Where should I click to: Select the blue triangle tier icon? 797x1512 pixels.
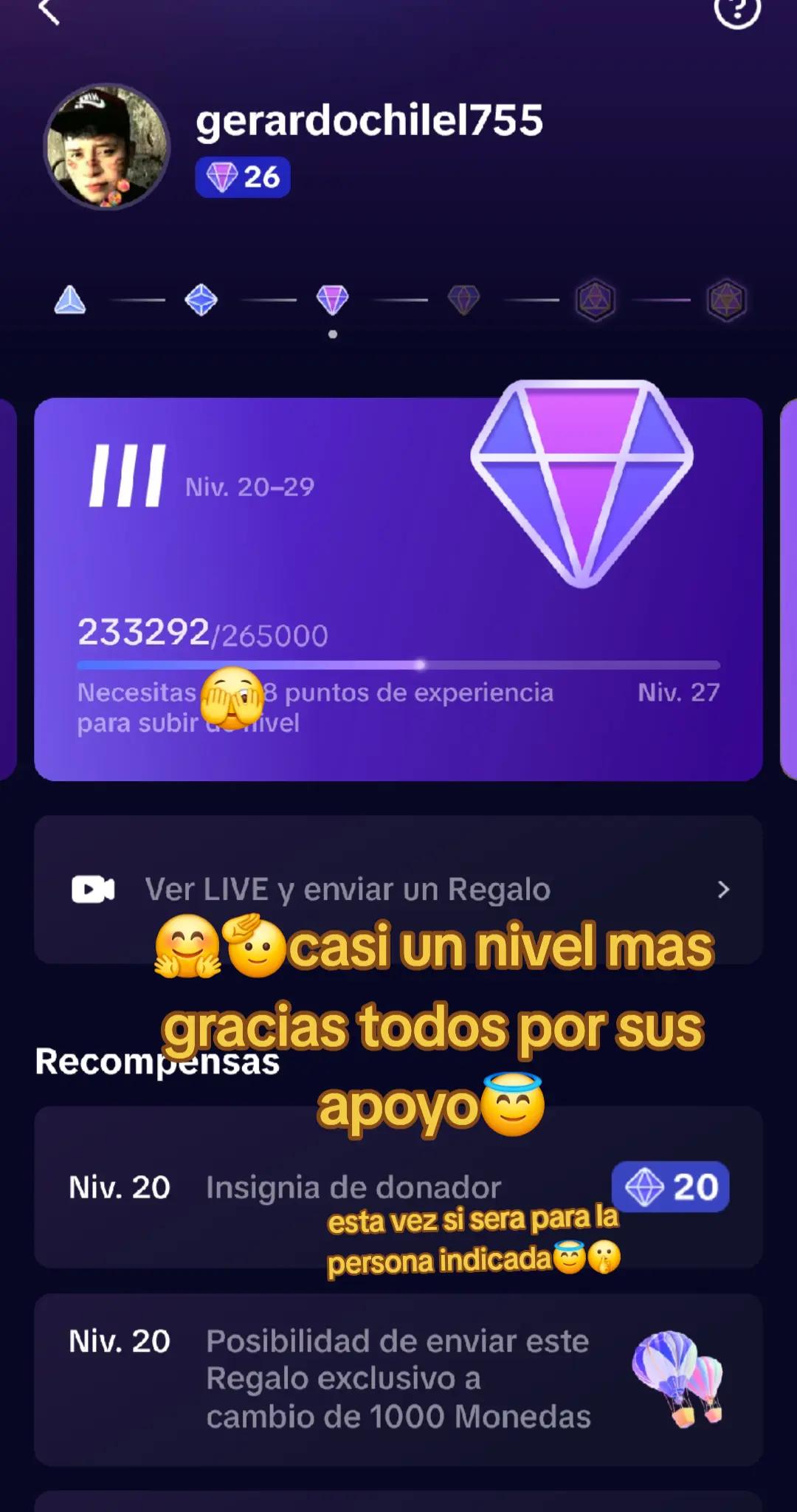(x=70, y=300)
